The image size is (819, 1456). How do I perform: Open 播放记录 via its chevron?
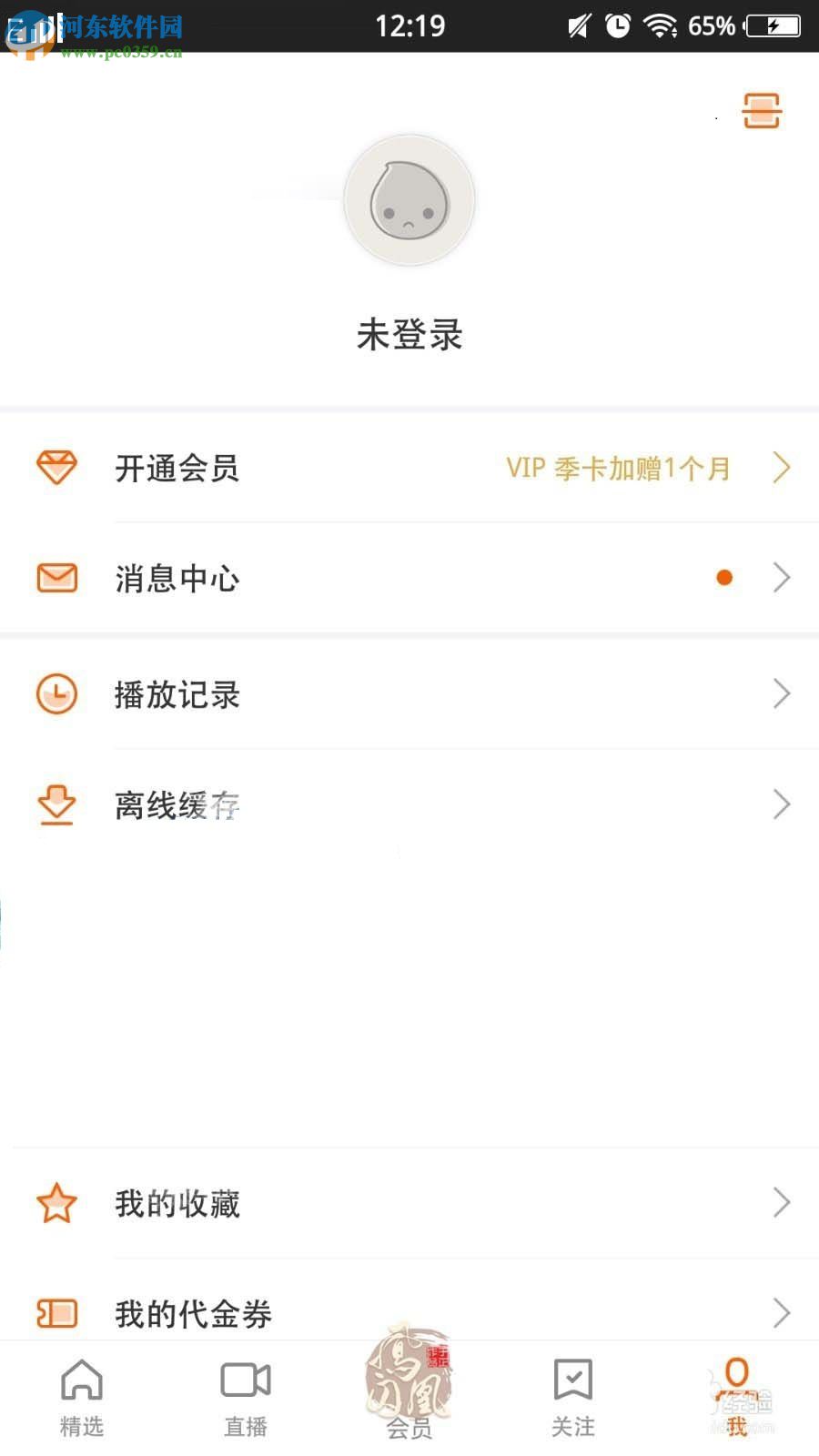point(783,693)
